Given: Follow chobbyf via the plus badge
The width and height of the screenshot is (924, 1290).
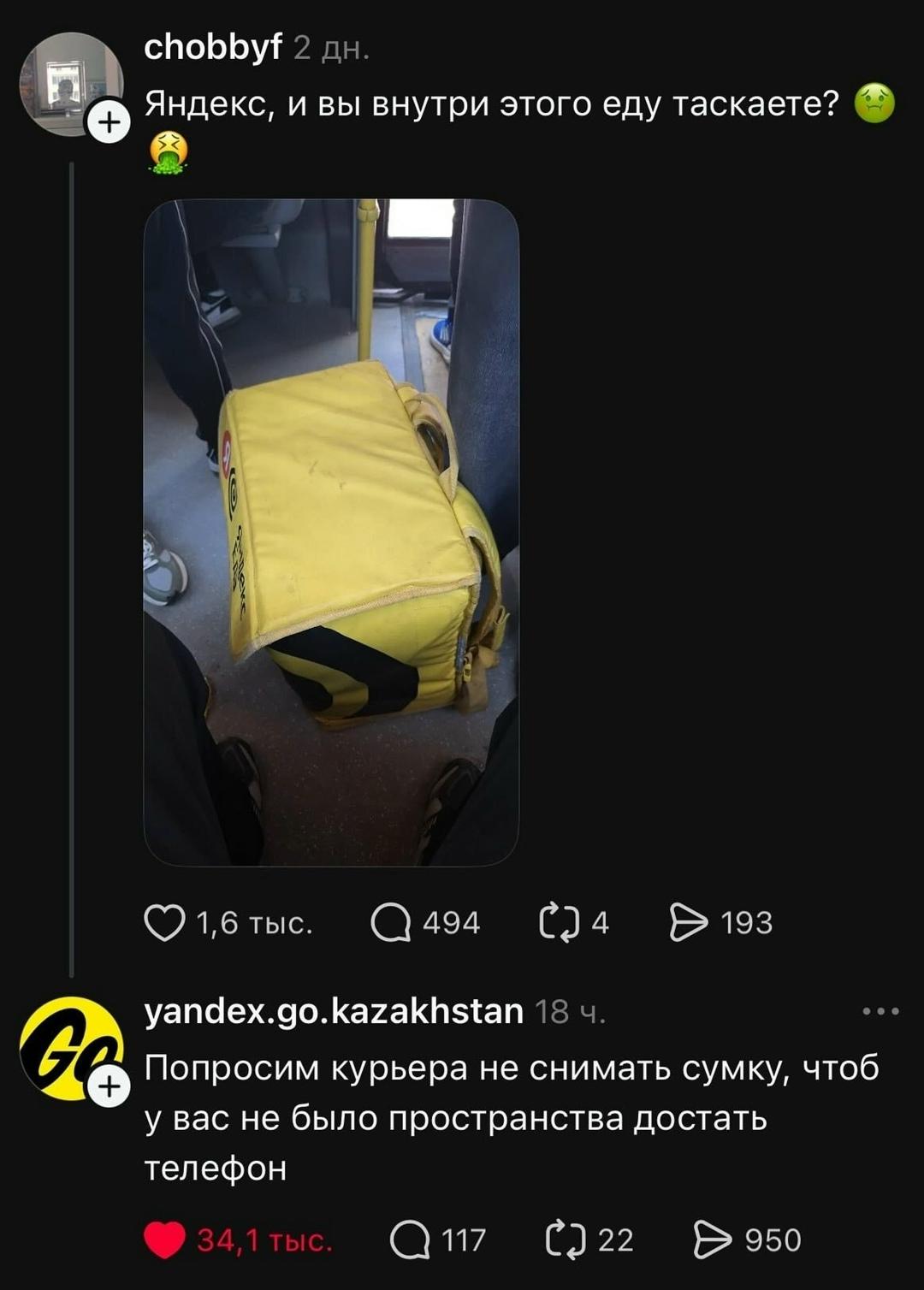Looking at the screenshot, I should pos(109,122).
